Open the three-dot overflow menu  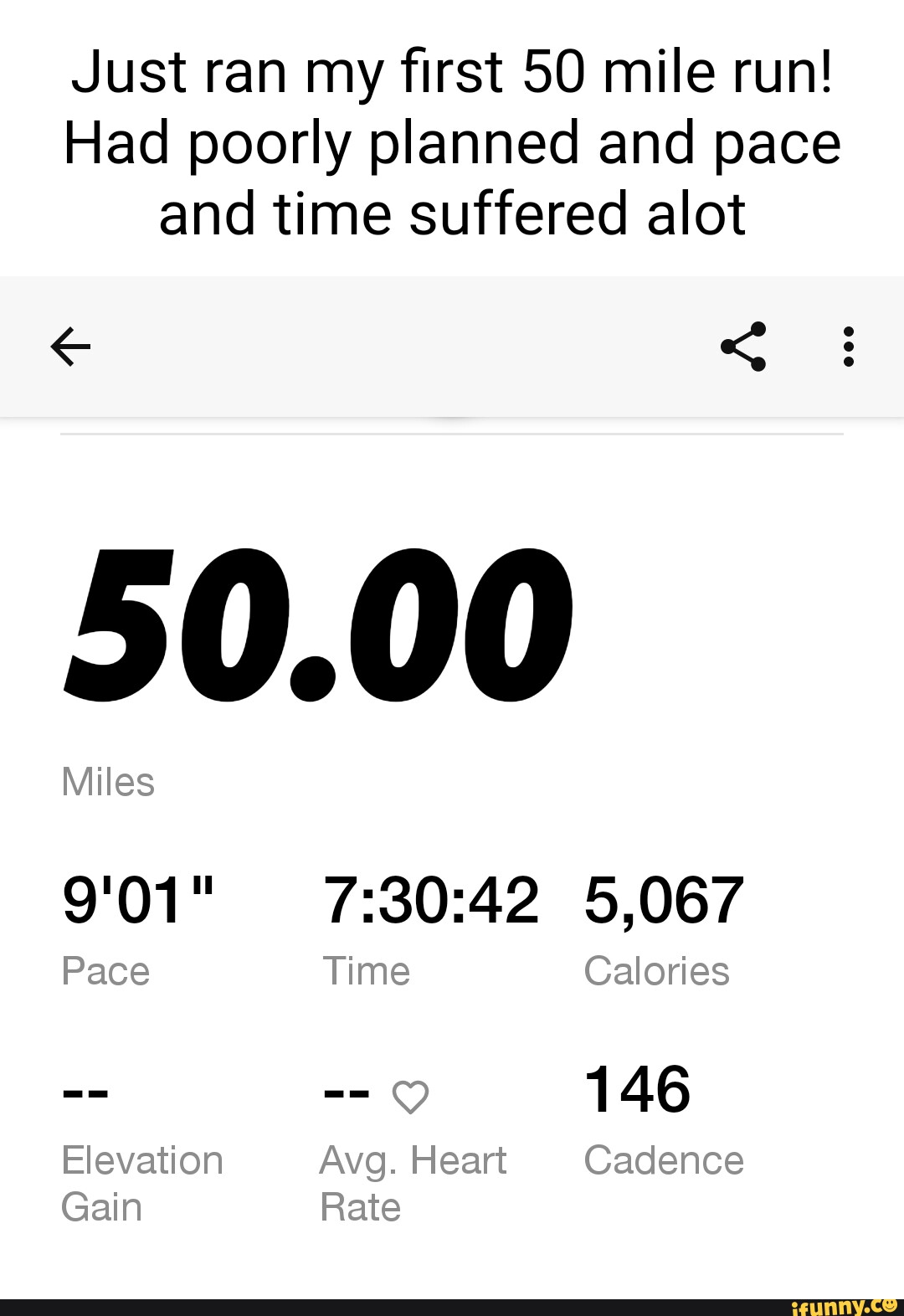tap(849, 347)
